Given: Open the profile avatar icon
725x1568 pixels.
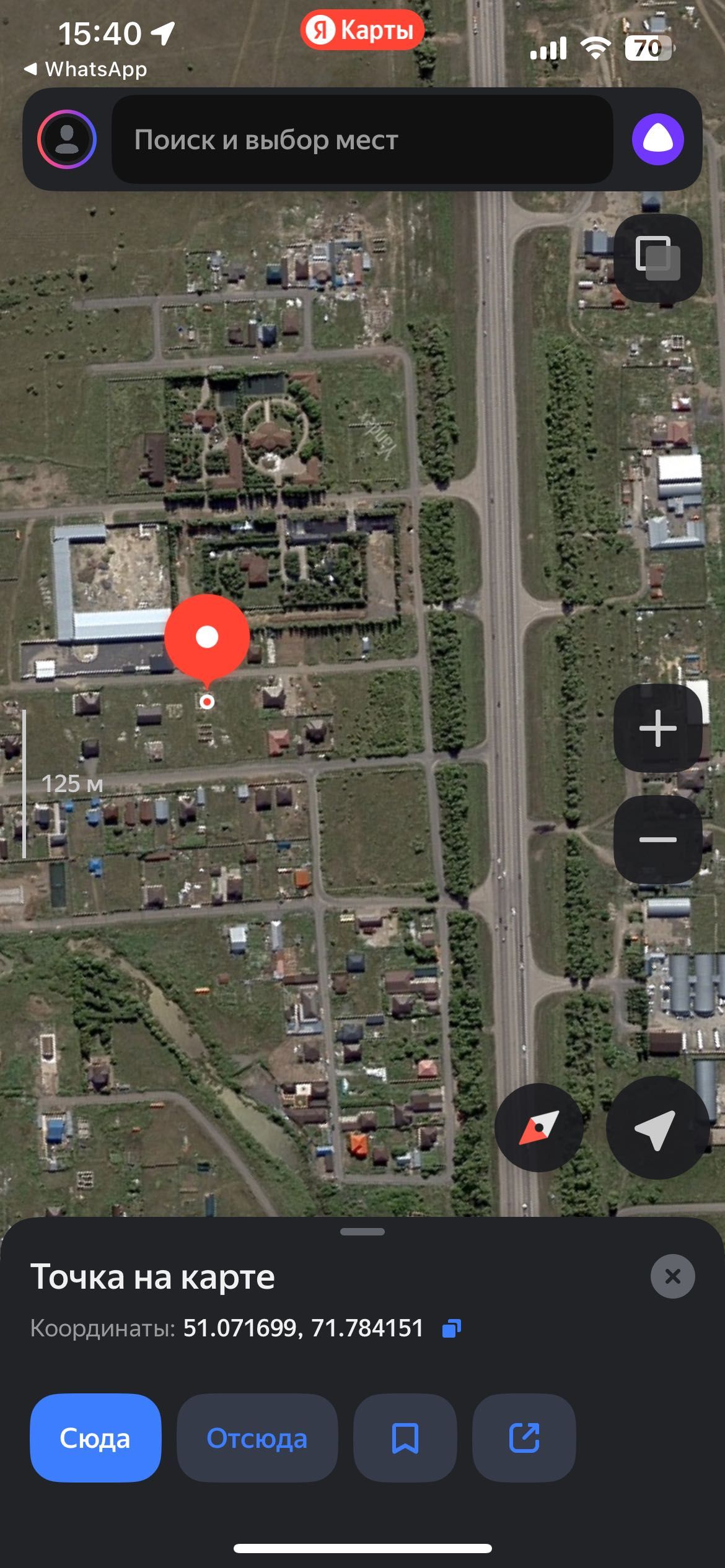Looking at the screenshot, I should pyautogui.click(x=66, y=139).
